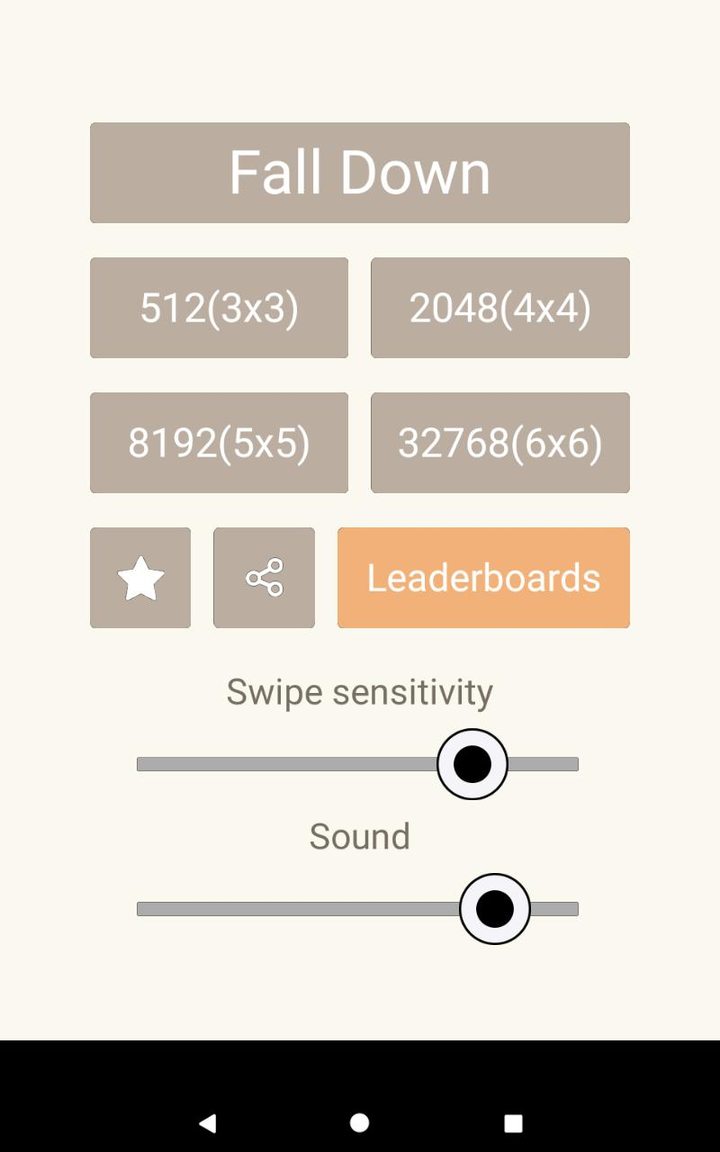720x1152 pixels.
Task: Choose the 32768(6x6) game mode
Action: click(x=500, y=442)
